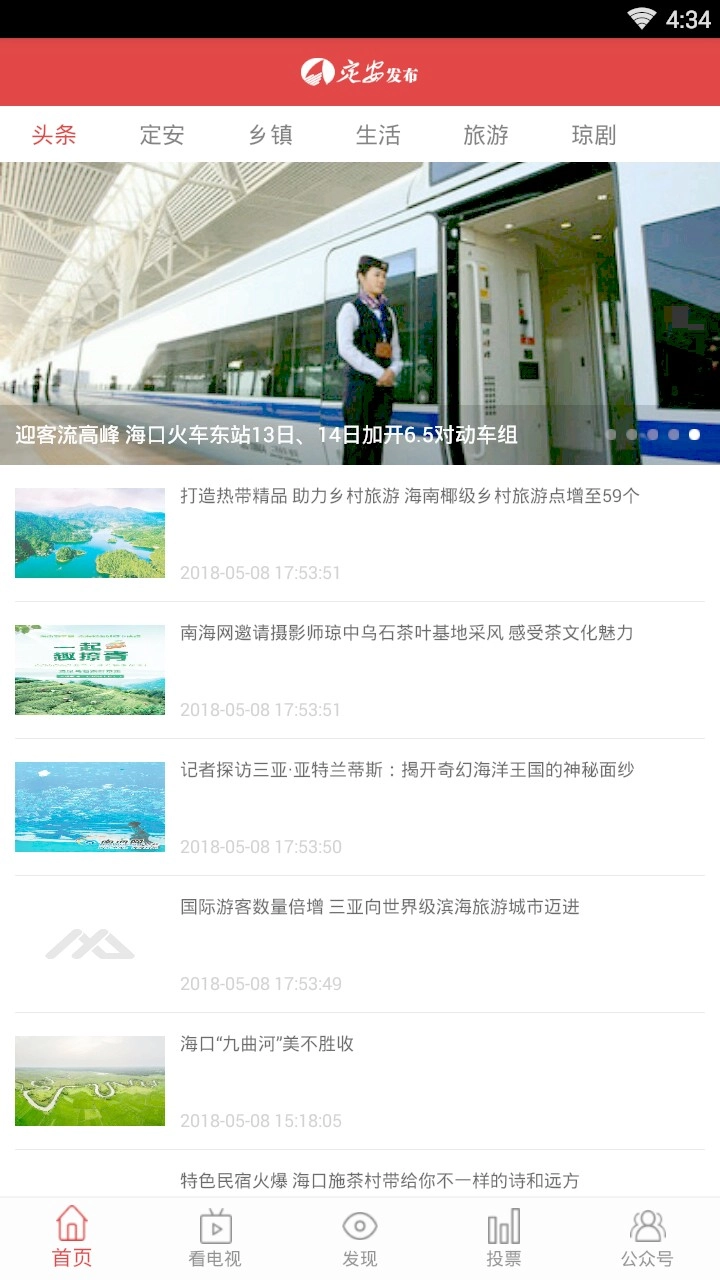Switch to the 旅游 tab
Screen dimensions: 720x1280
487,135
